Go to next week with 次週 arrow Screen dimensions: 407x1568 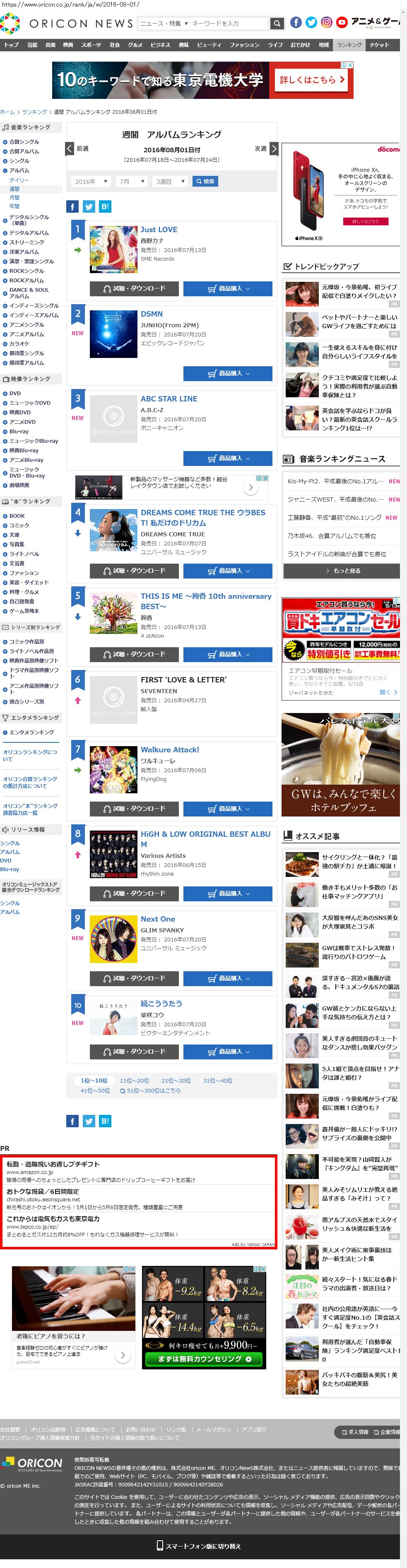coord(274,149)
